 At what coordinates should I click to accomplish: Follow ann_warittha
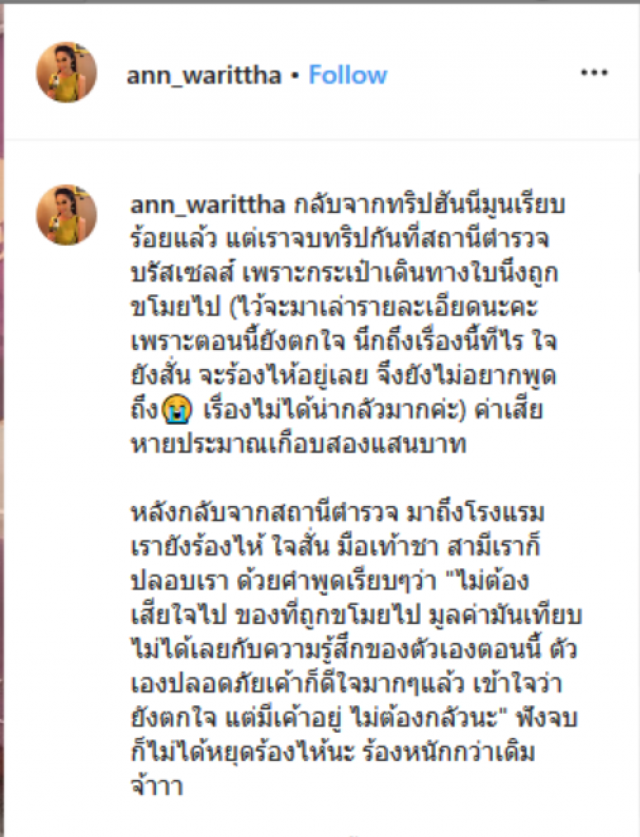(347, 75)
